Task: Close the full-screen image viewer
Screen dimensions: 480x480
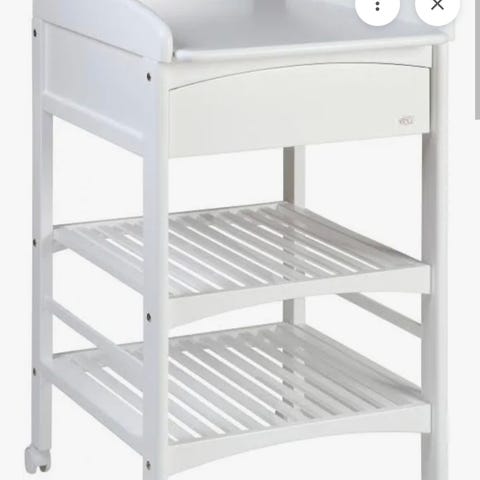Action: pyautogui.click(x=437, y=5)
